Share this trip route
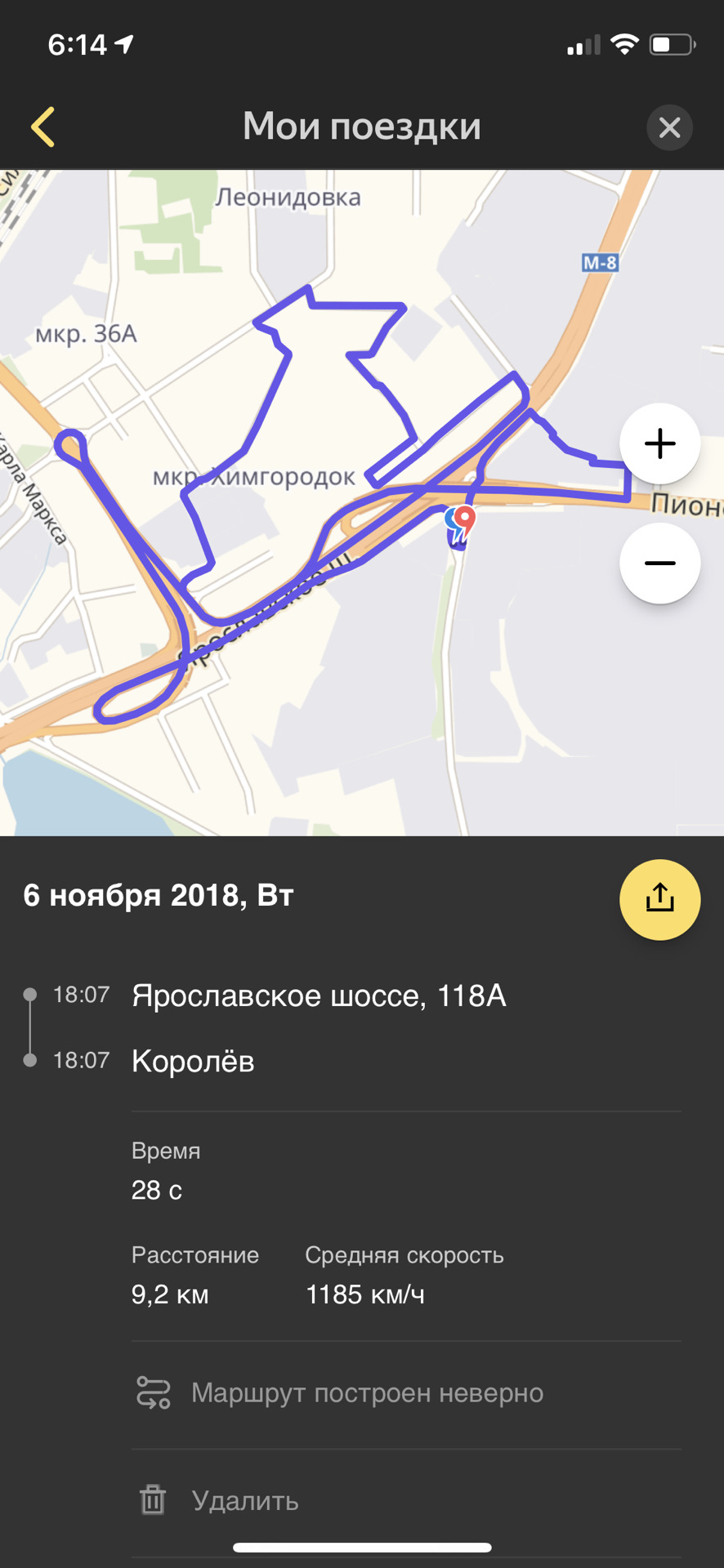The height and width of the screenshot is (1568, 724). (x=659, y=899)
